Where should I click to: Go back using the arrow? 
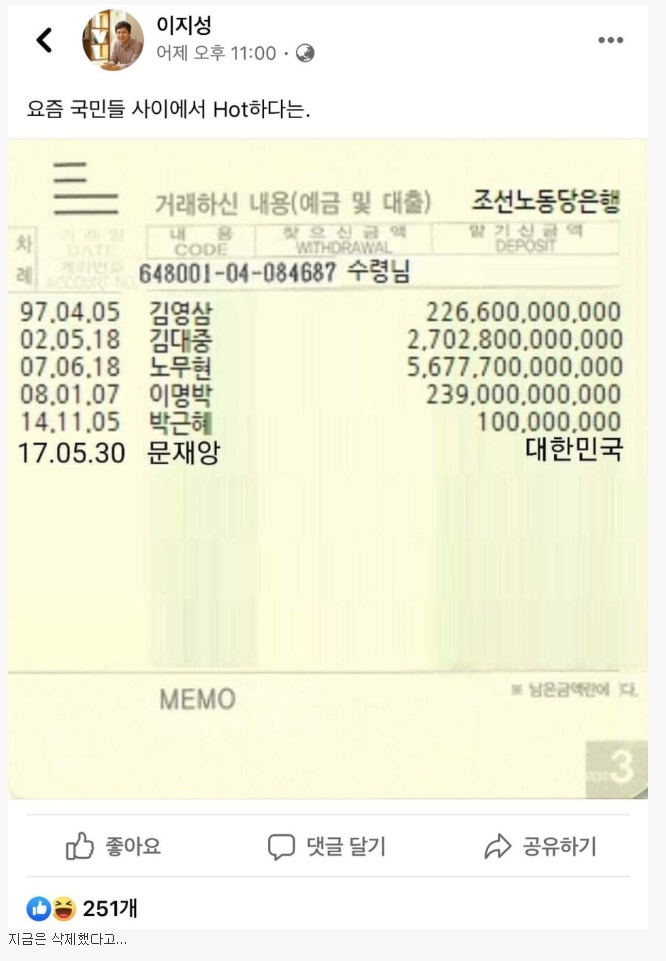coord(44,40)
